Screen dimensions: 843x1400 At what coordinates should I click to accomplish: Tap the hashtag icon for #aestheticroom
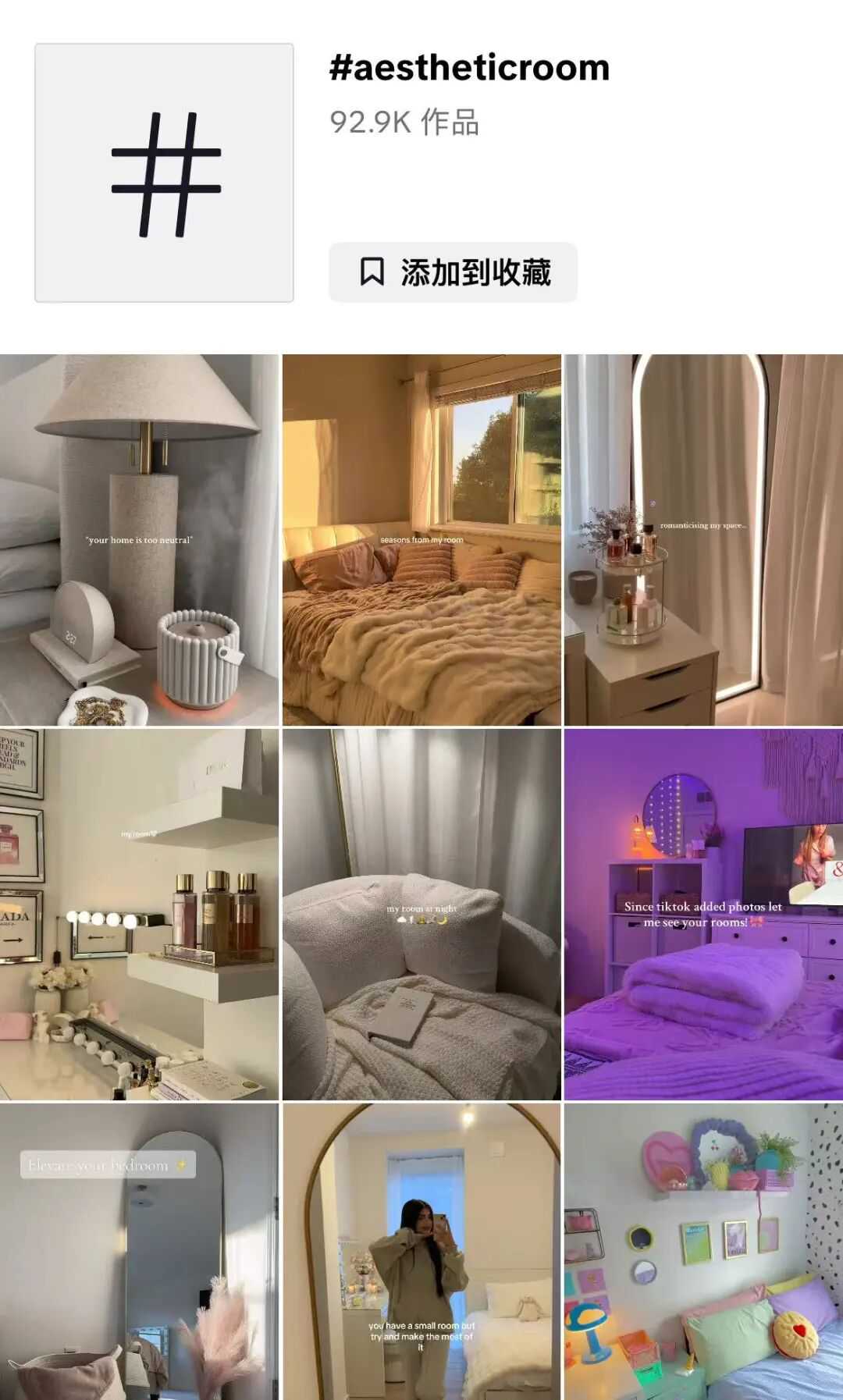pos(164,173)
